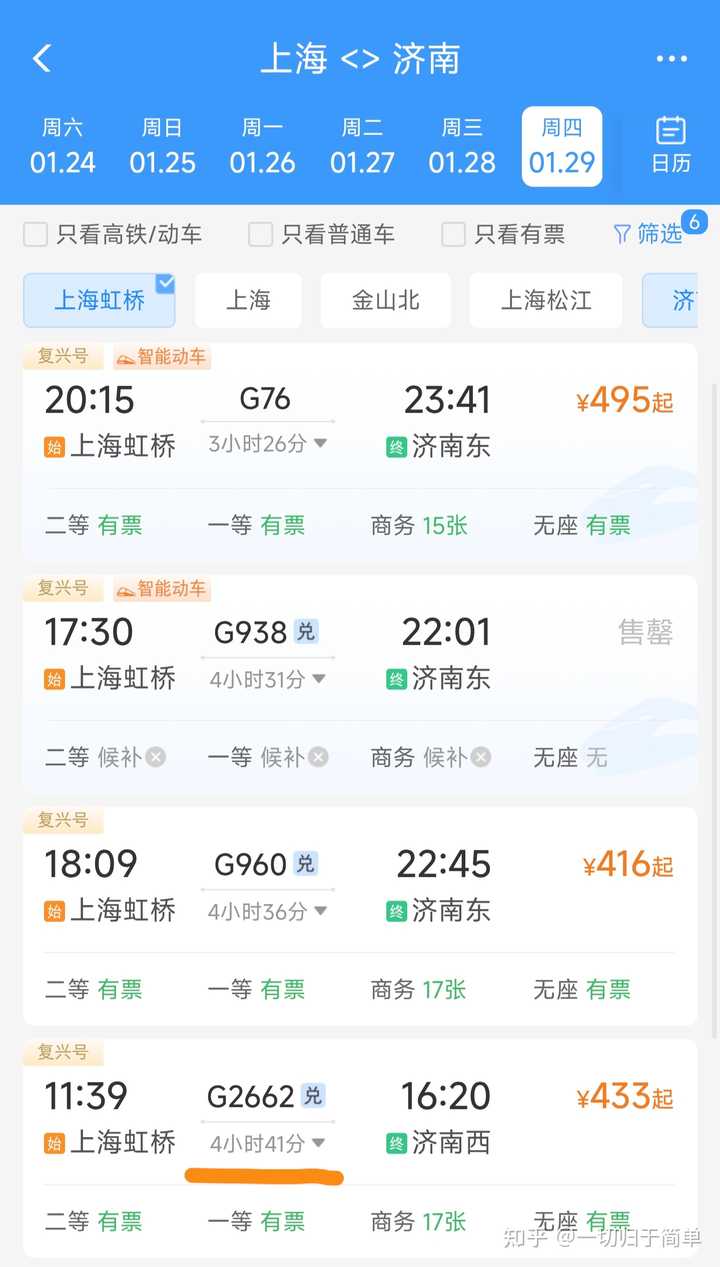Deselect the 上海虹桥 station chip

(99, 300)
